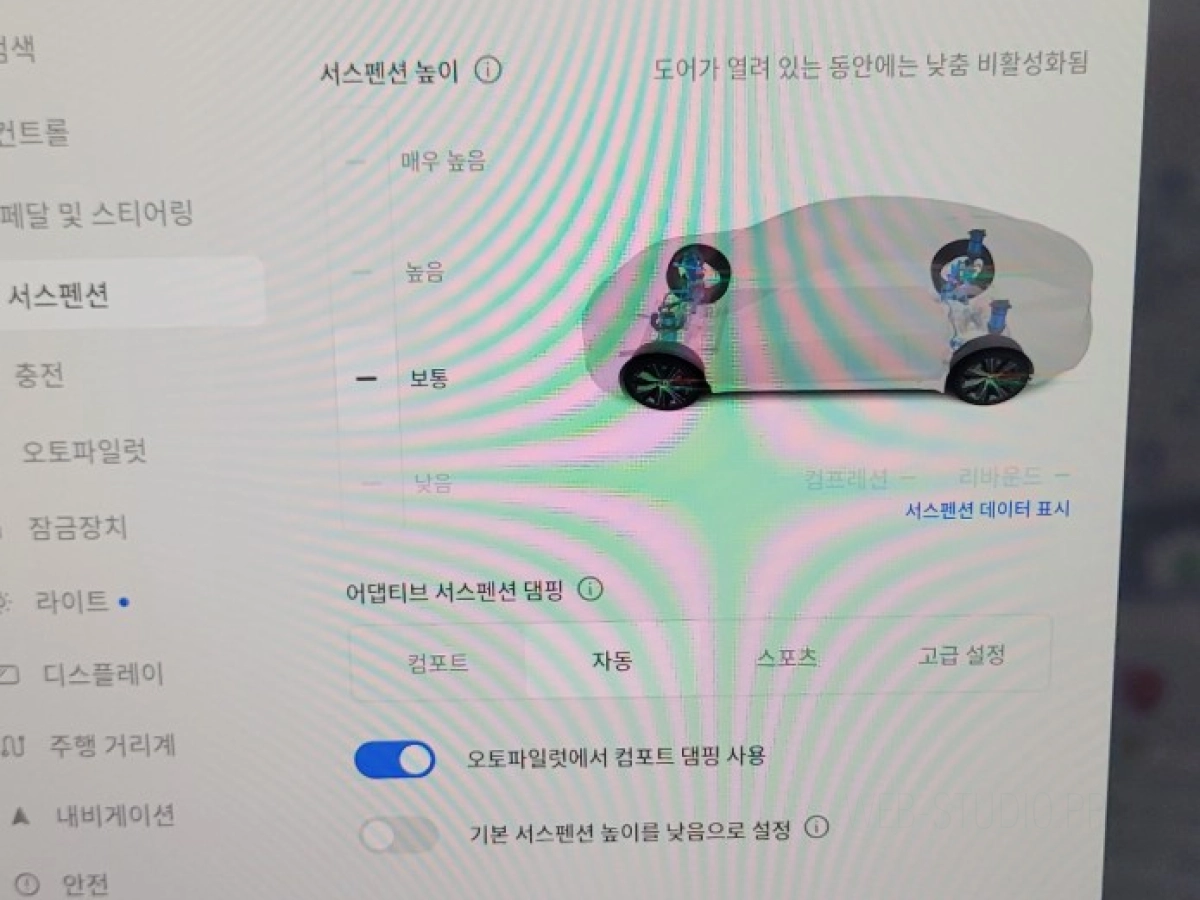This screenshot has width=1200, height=900.
Task: Set suspension height to 보통
Action: coord(428,379)
